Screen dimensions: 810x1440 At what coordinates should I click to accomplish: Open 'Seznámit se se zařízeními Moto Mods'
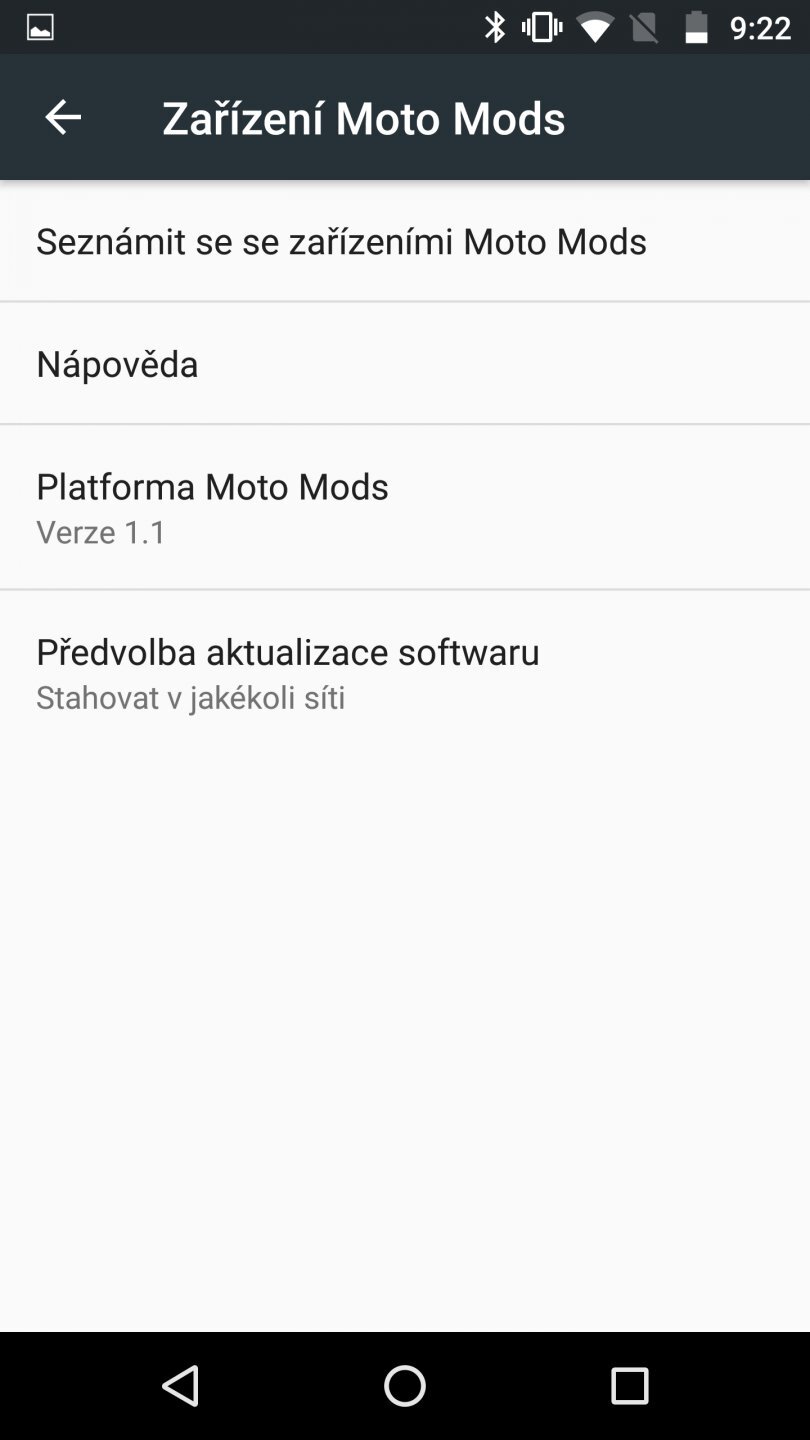point(341,240)
